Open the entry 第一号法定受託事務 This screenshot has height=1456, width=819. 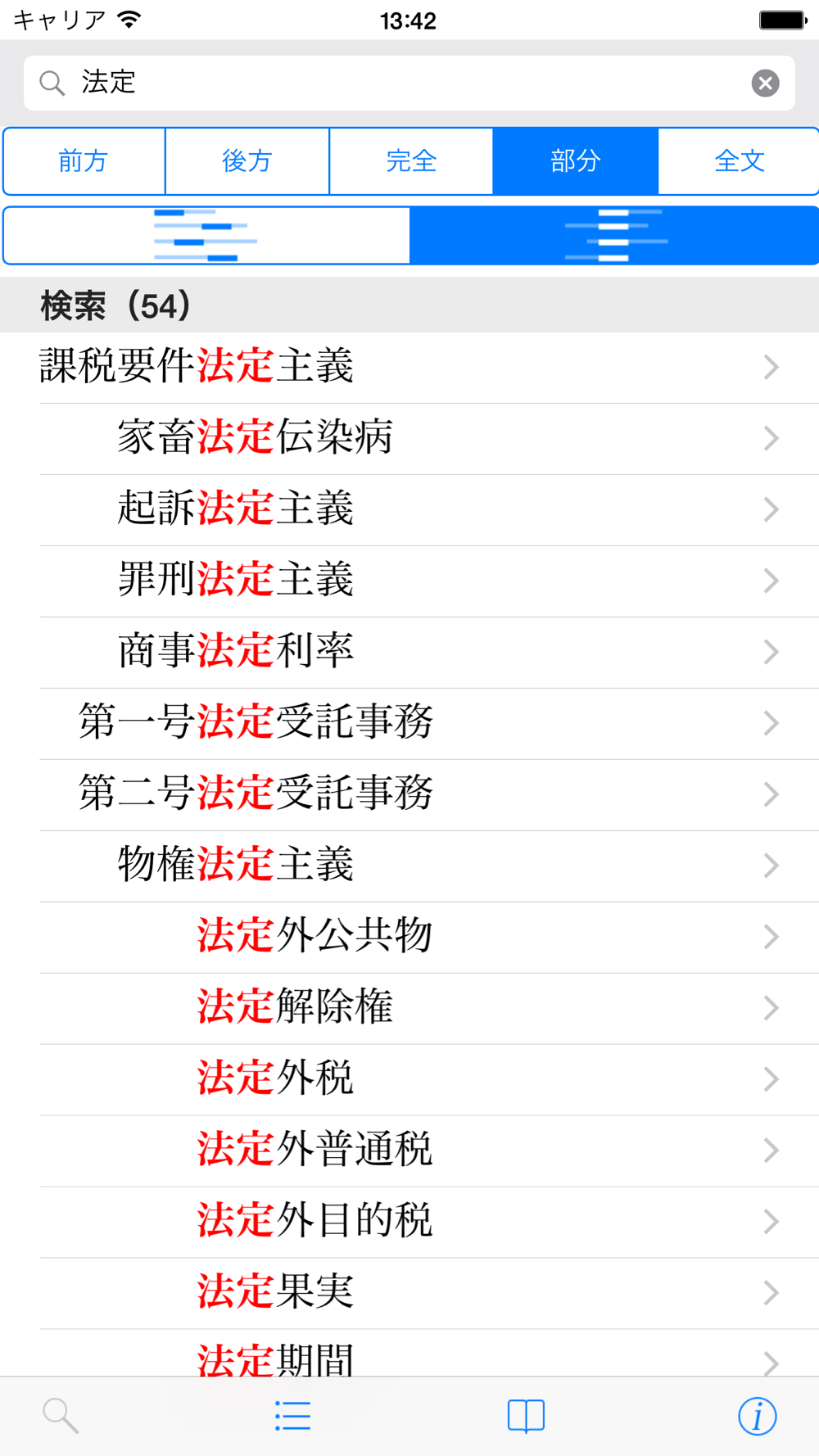[409, 723]
